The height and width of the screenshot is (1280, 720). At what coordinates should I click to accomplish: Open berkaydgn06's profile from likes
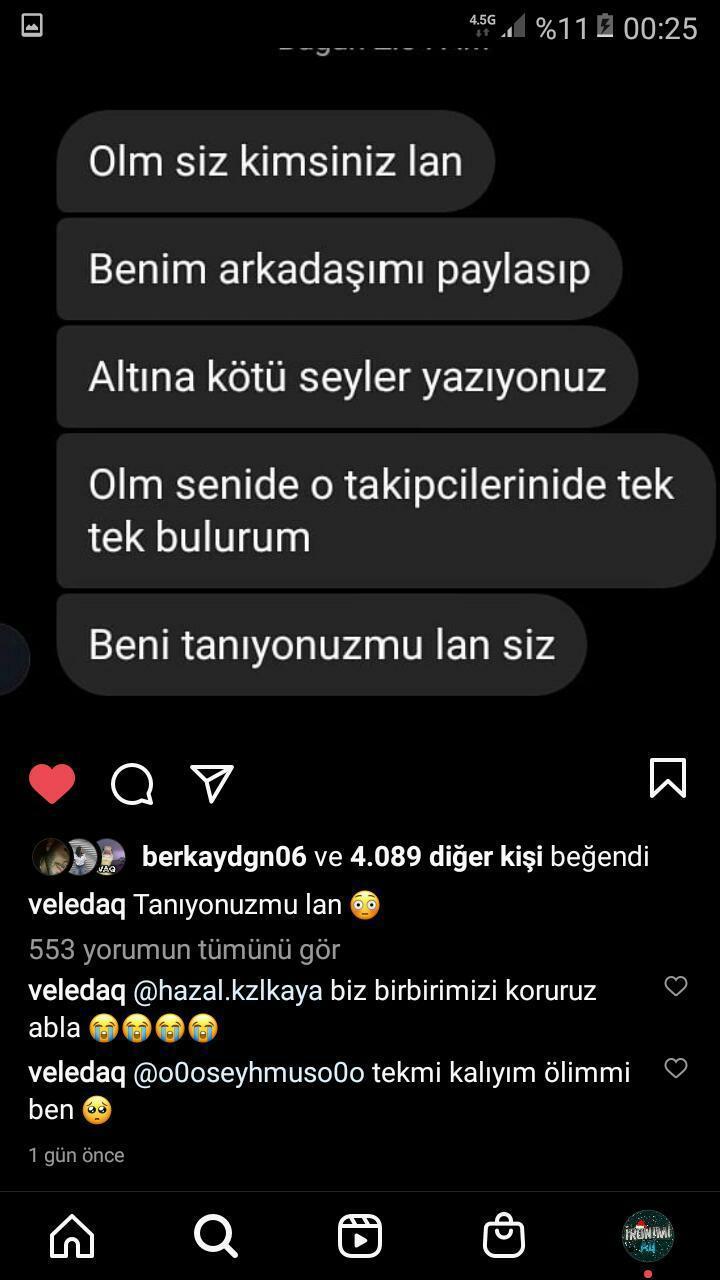coord(224,857)
